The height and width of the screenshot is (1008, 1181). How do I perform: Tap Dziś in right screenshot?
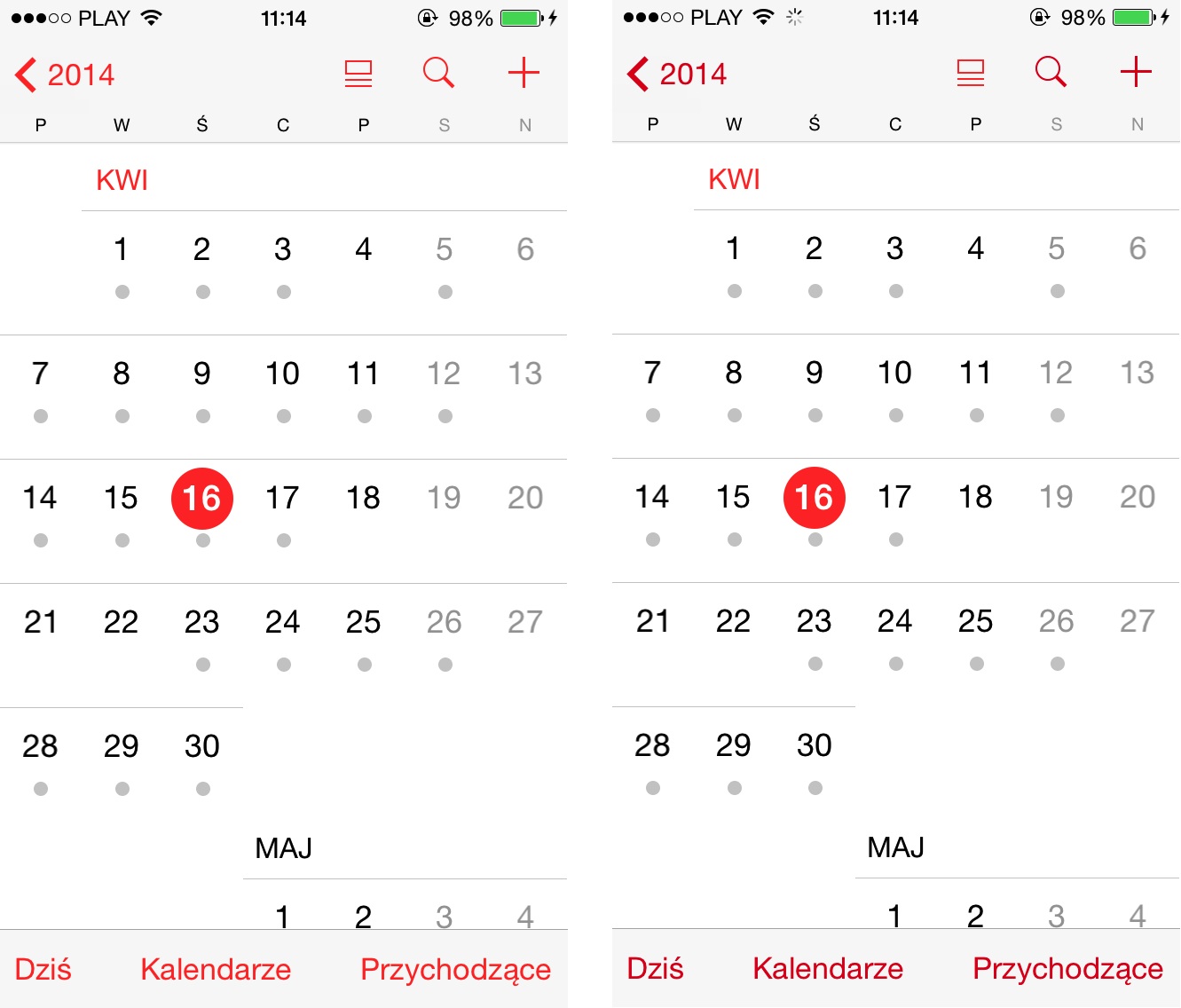(x=656, y=968)
